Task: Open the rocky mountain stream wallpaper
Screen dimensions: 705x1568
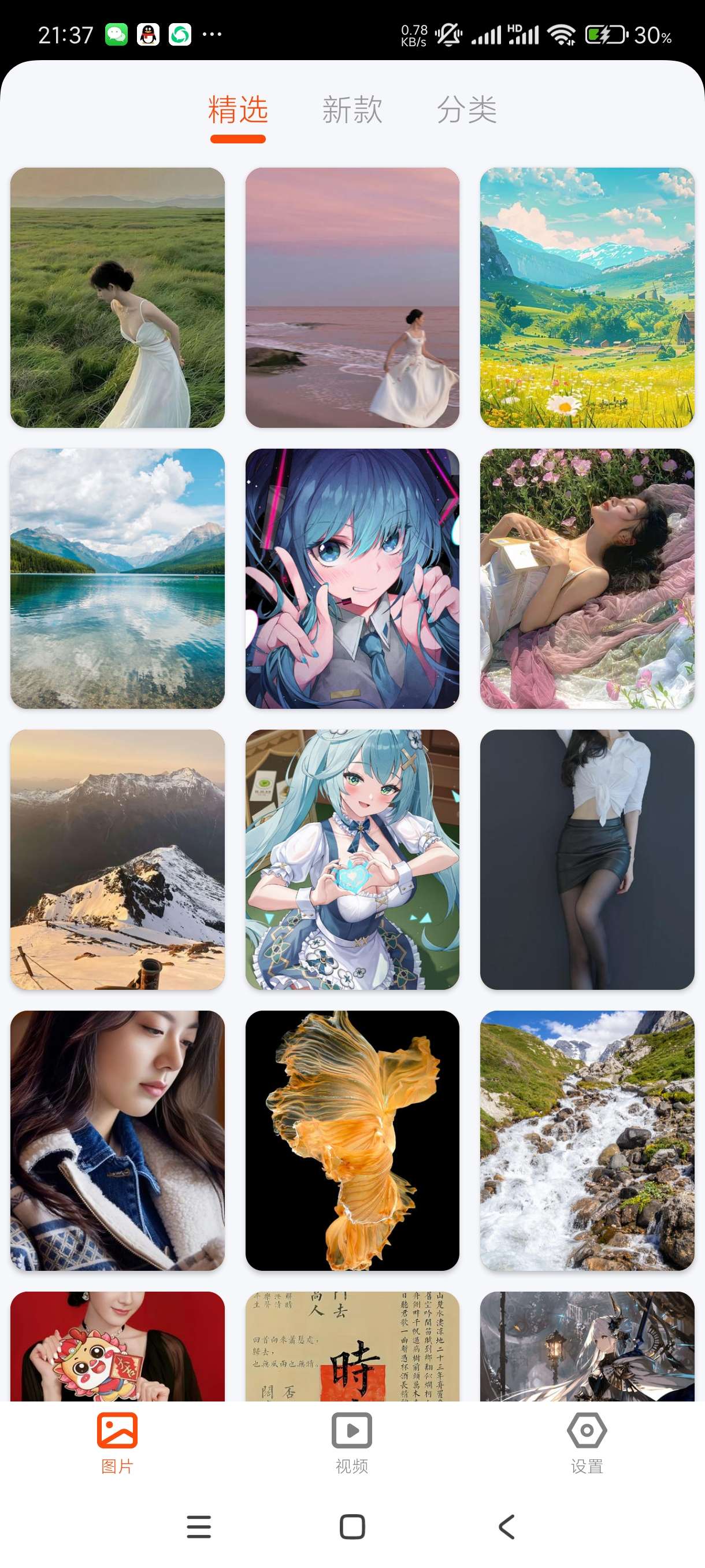Action: pos(587,1140)
